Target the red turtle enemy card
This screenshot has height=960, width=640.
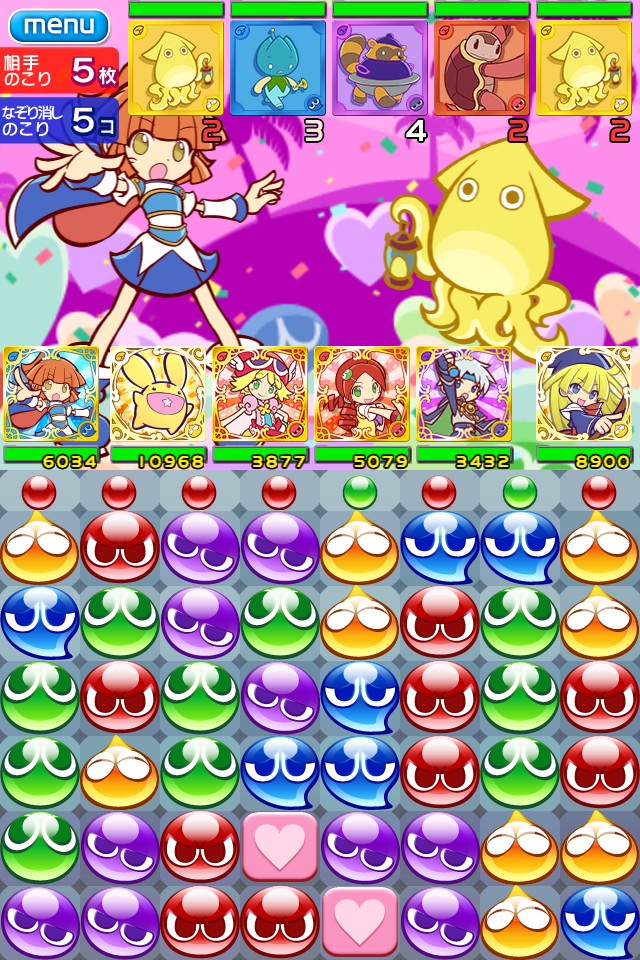[x=482, y=68]
